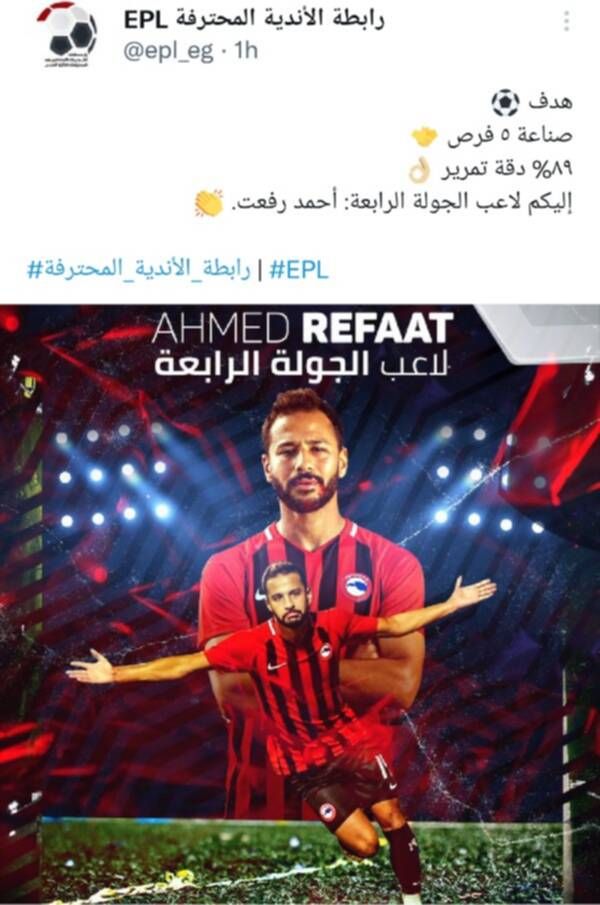This screenshot has width=600, height=905.
Task: View the Ahmed Refaat tweet image
Action: click(x=300, y=600)
